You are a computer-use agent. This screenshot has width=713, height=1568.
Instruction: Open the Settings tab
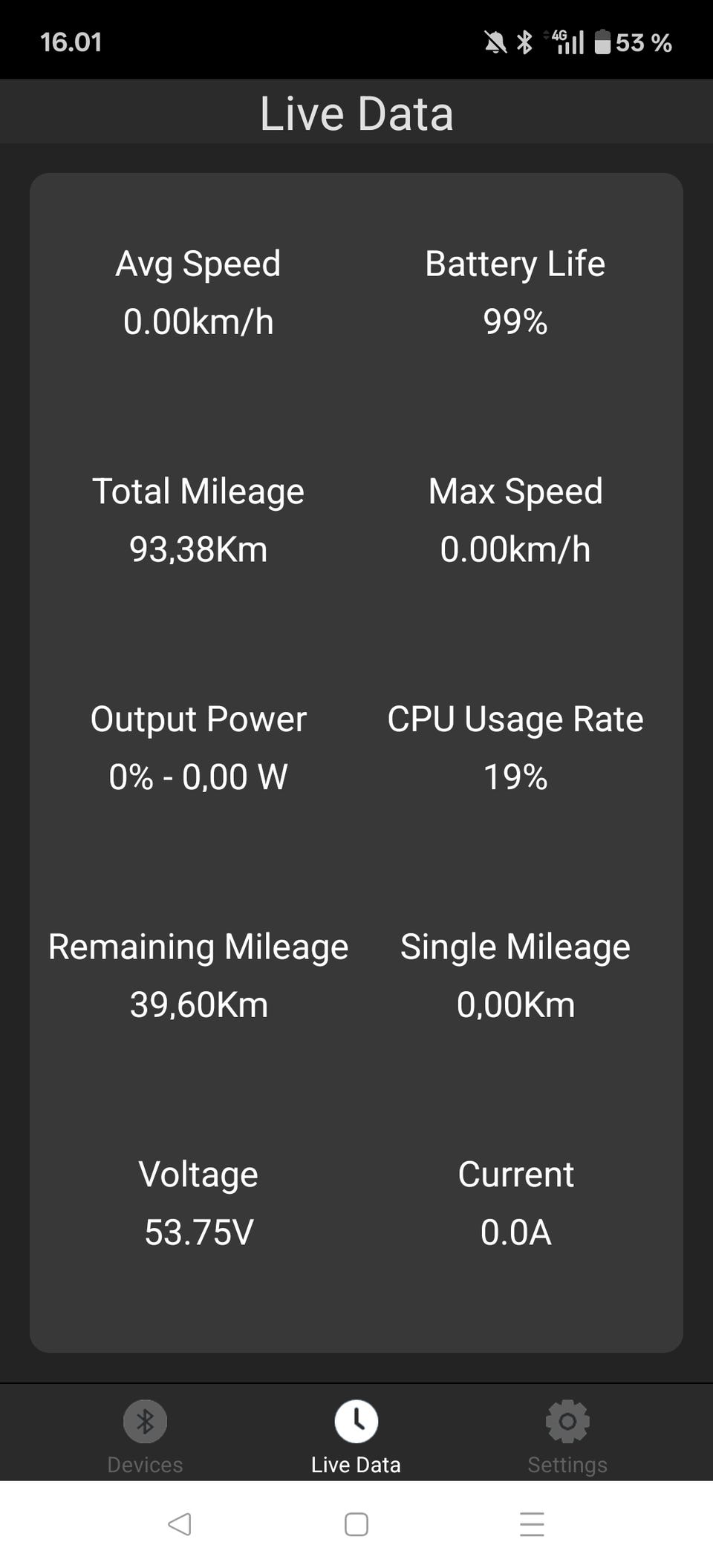click(x=567, y=1437)
